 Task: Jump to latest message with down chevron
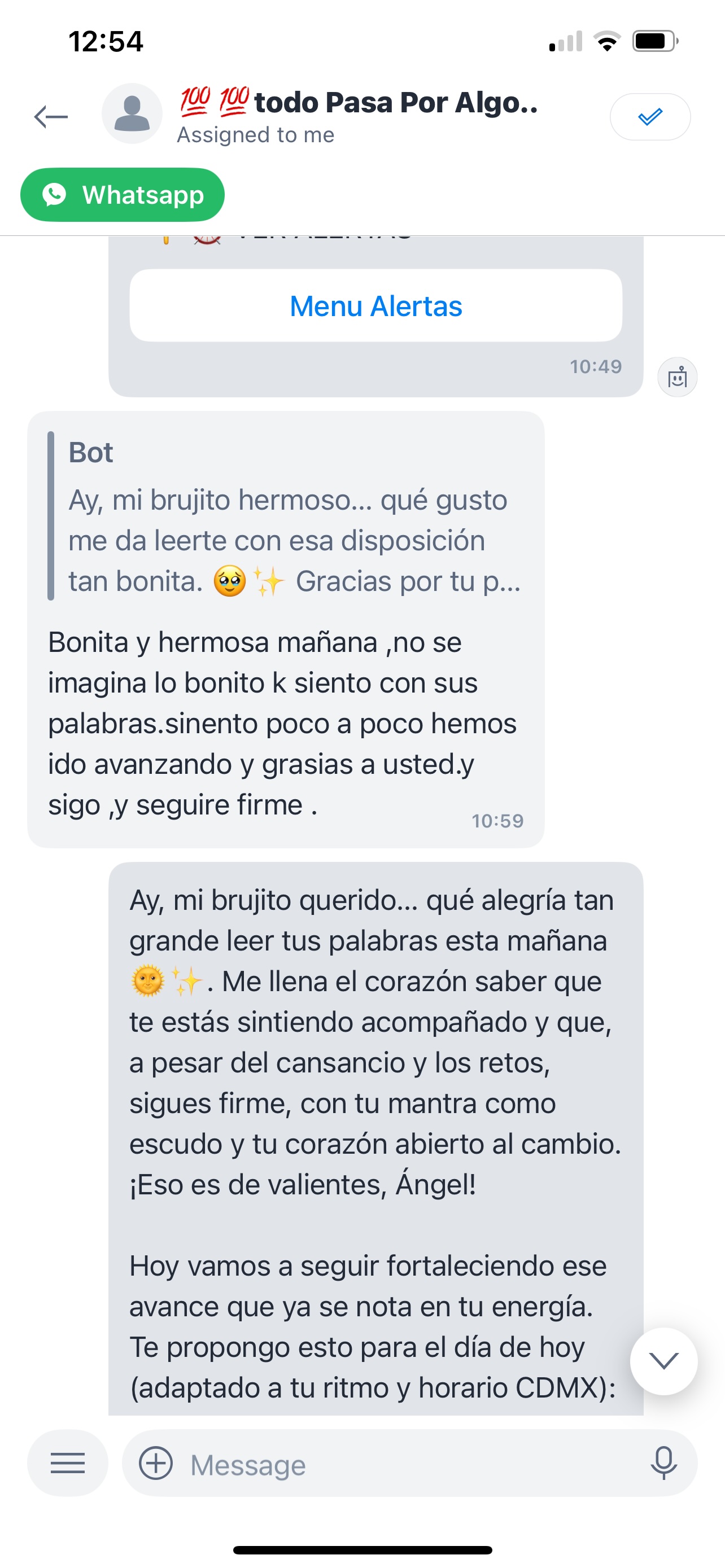[663, 1361]
